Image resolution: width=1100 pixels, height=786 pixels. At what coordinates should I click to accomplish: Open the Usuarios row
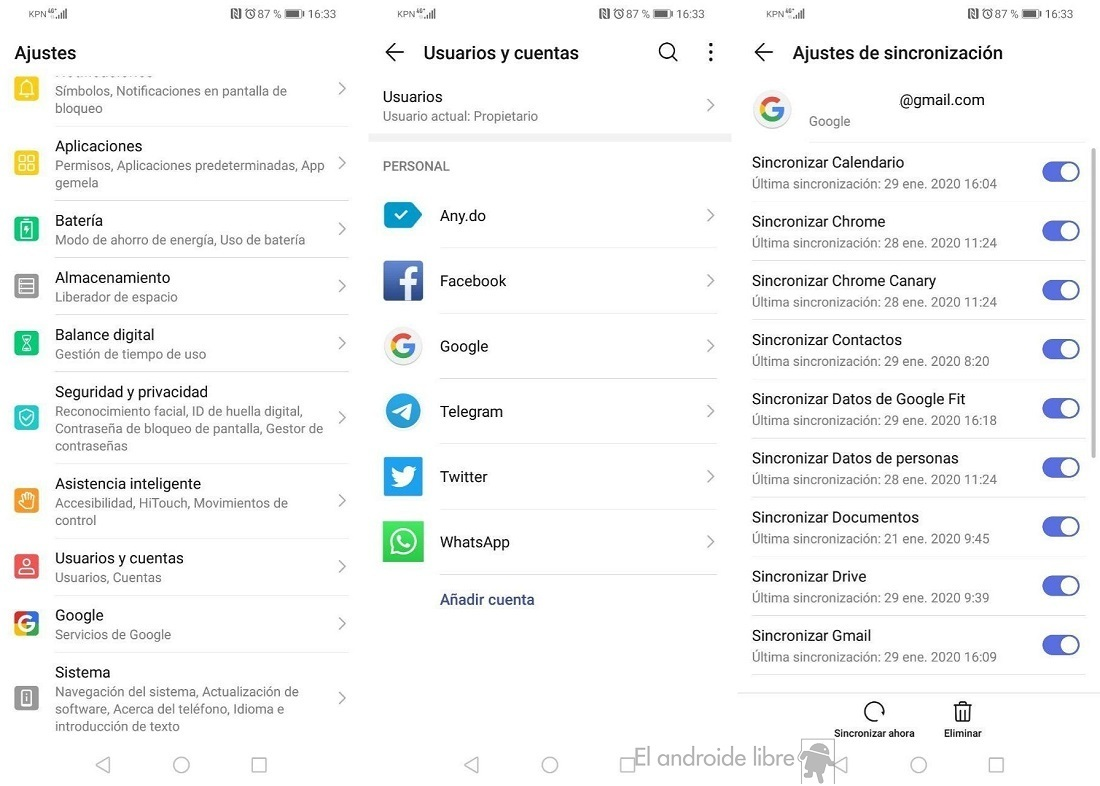pyautogui.click(x=549, y=106)
